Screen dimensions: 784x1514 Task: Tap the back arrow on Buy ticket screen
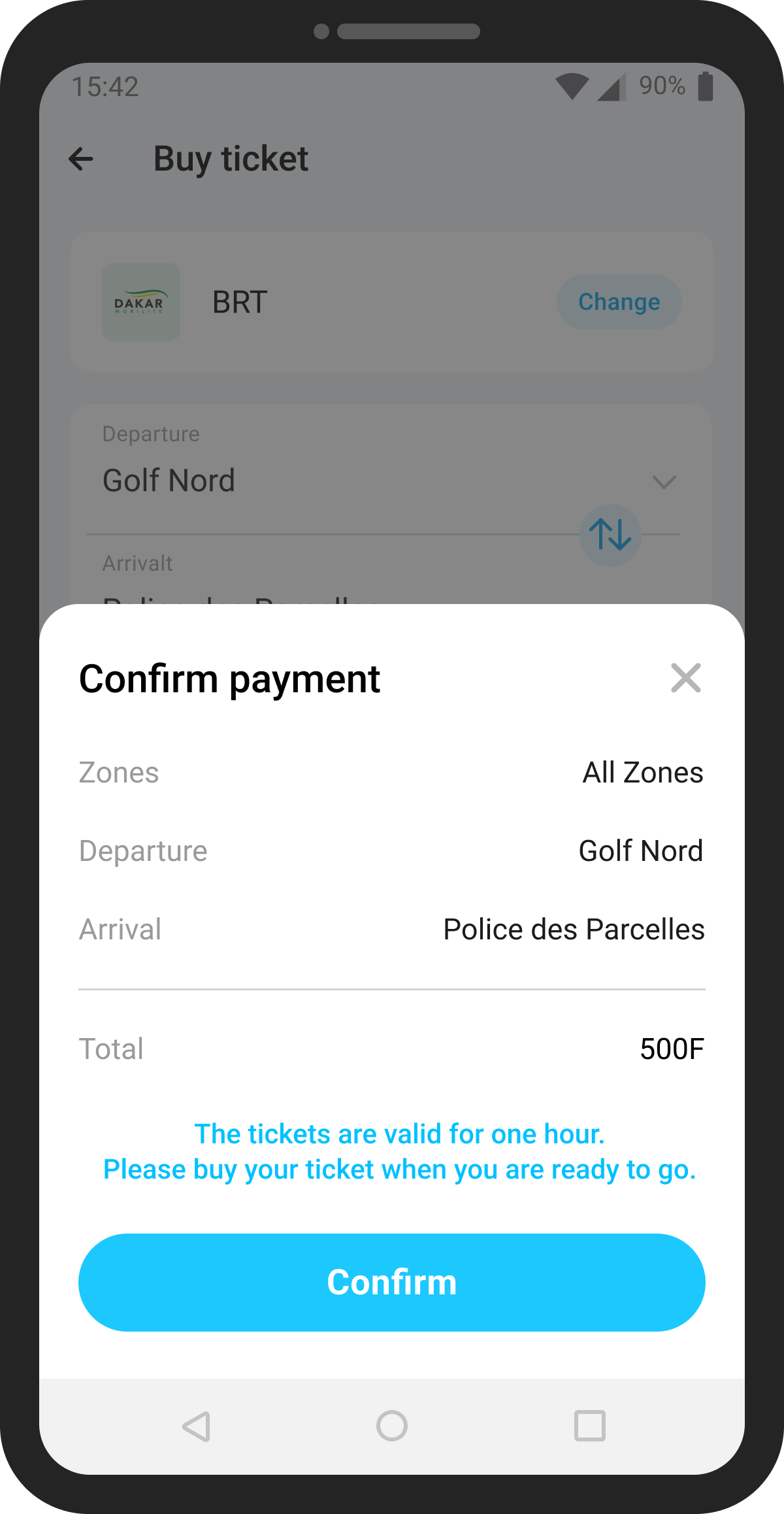click(80, 159)
